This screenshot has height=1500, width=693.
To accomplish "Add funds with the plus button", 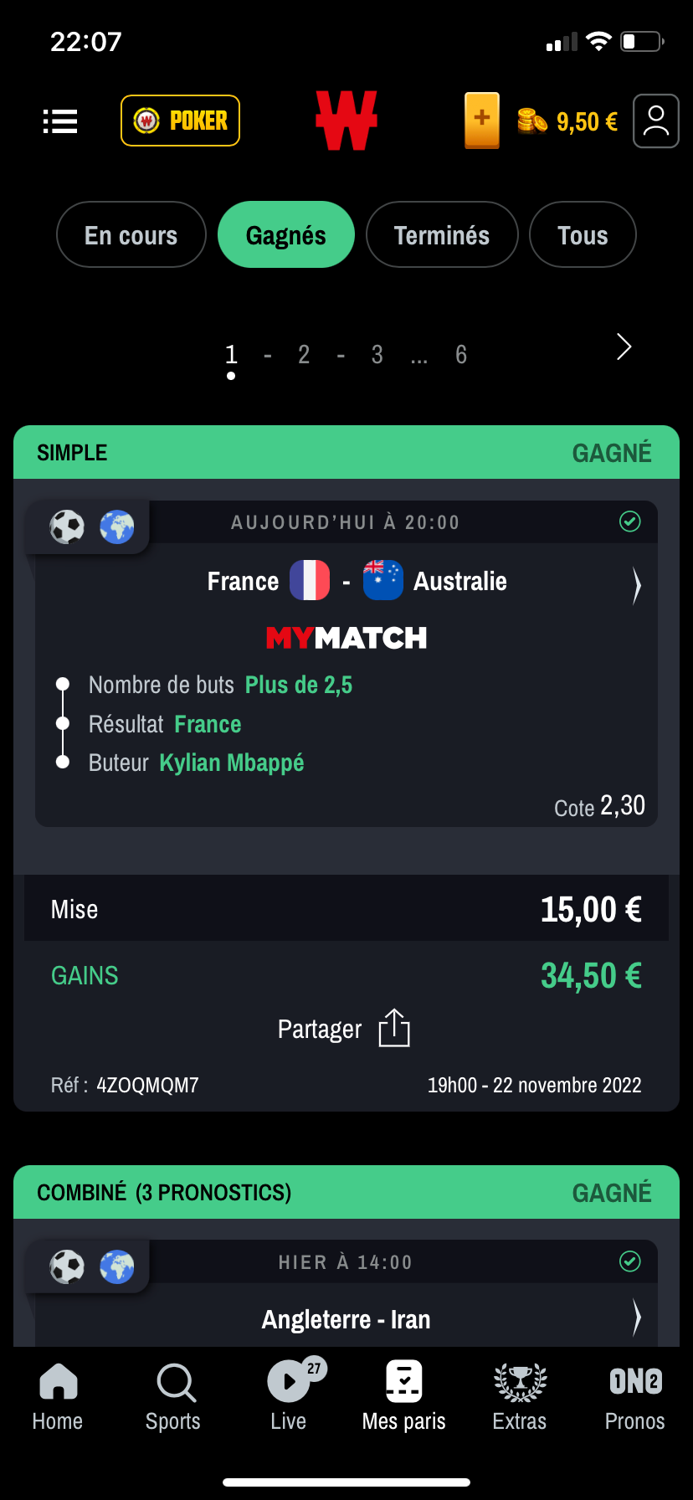I will [482, 121].
